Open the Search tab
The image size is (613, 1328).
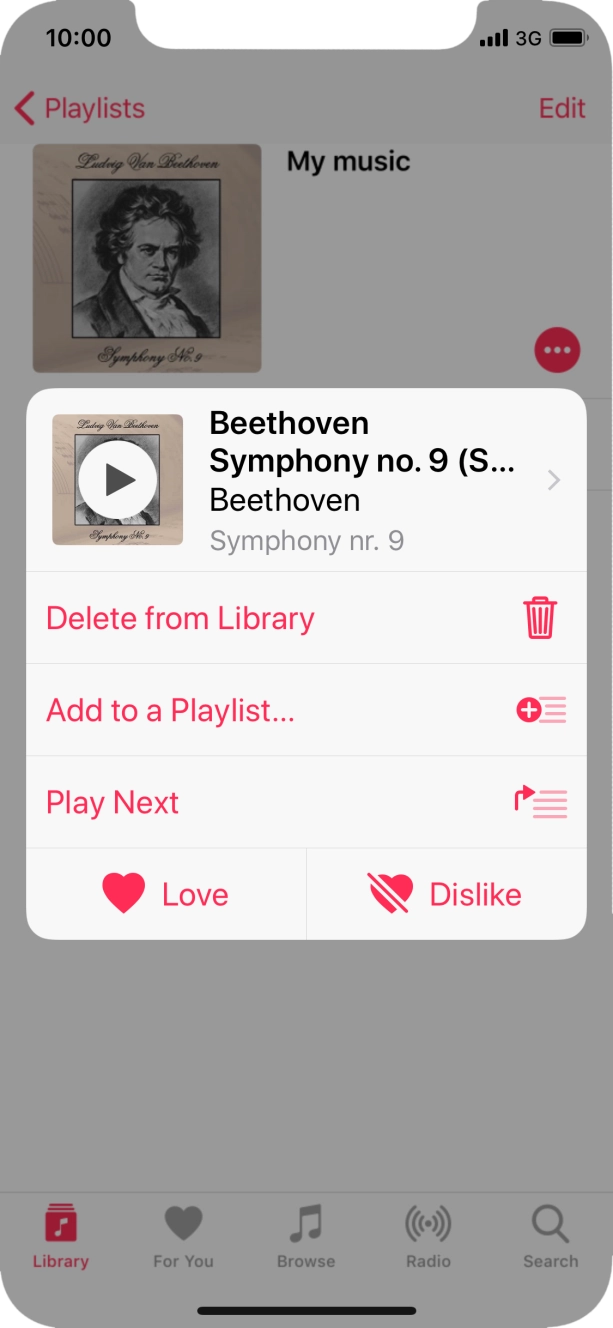(550, 1236)
